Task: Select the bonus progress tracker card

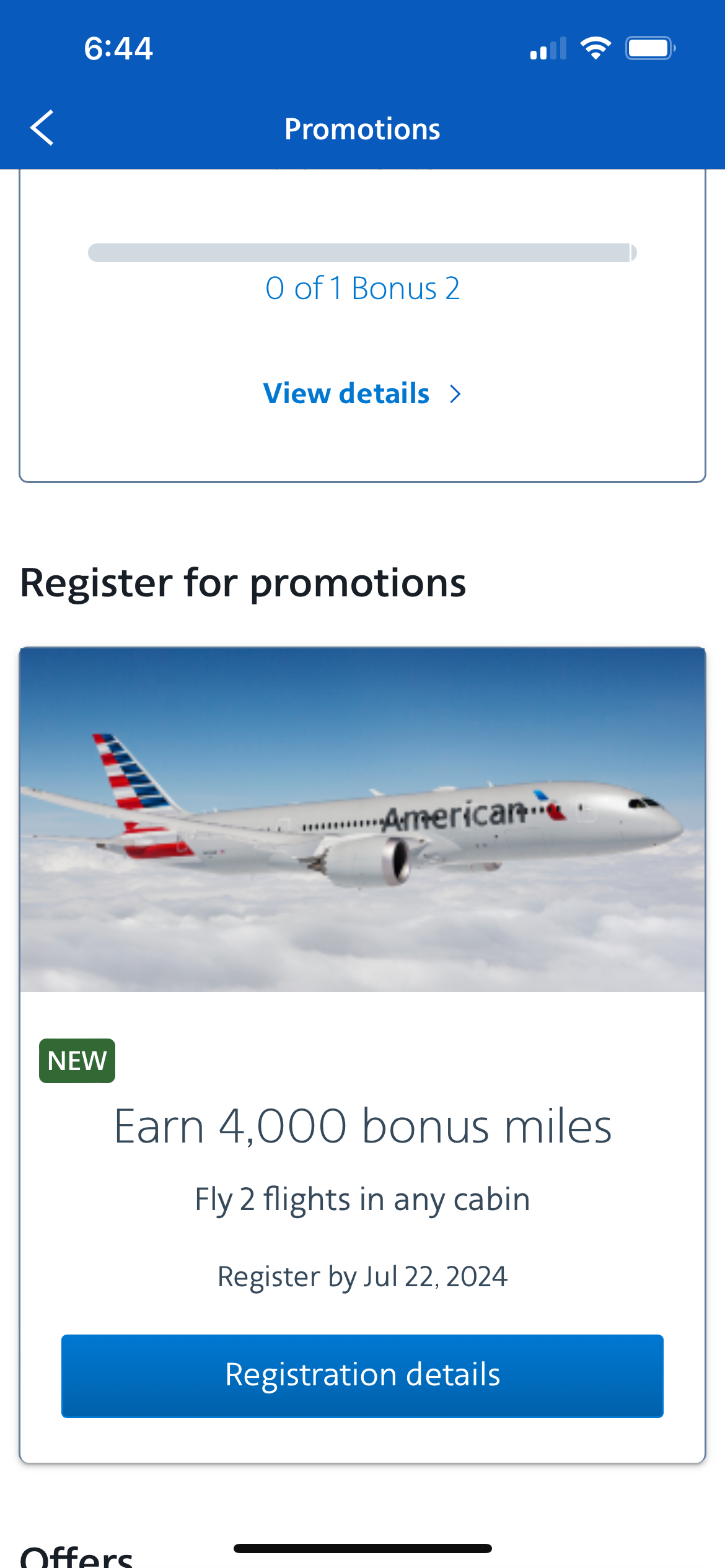Action: (x=362, y=328)
